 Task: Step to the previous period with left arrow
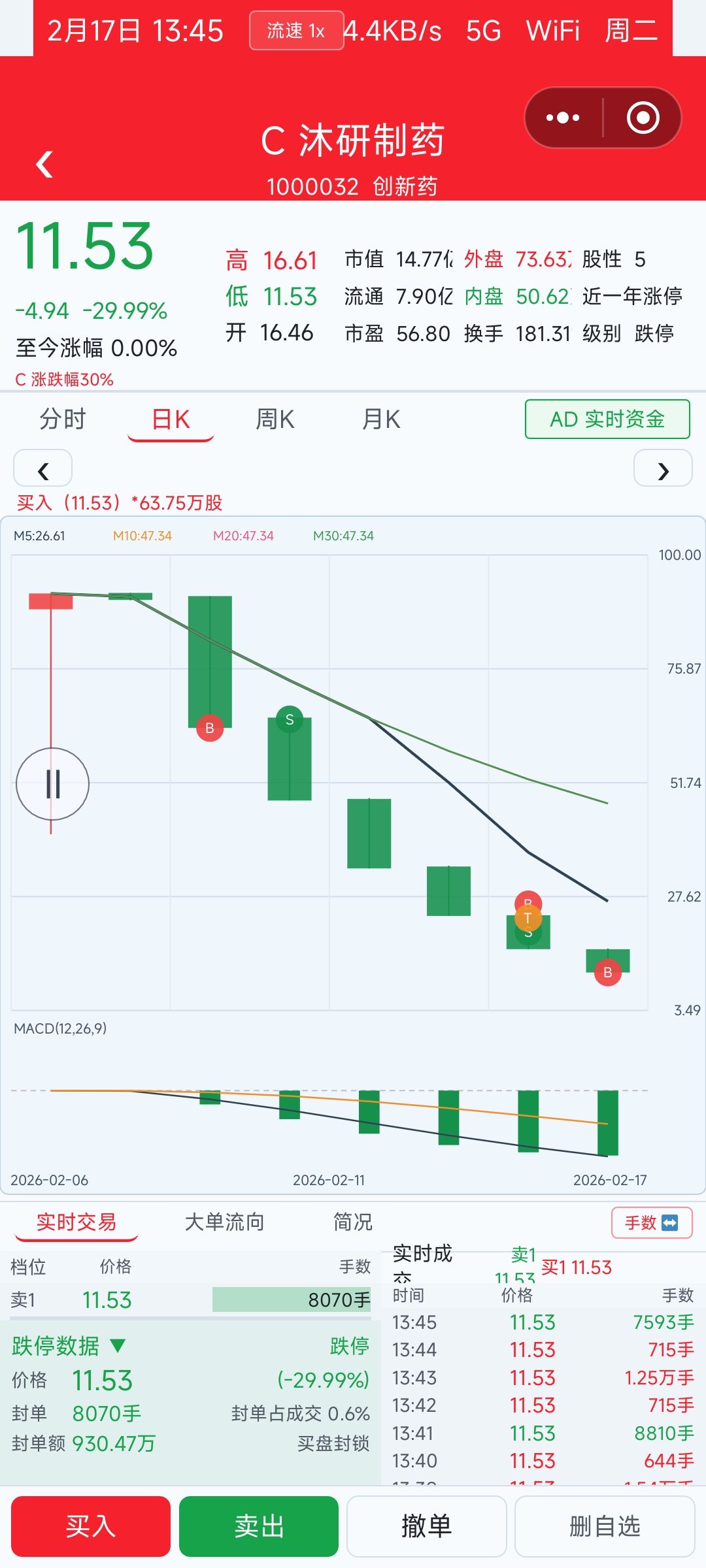click(x=43, y=468)
